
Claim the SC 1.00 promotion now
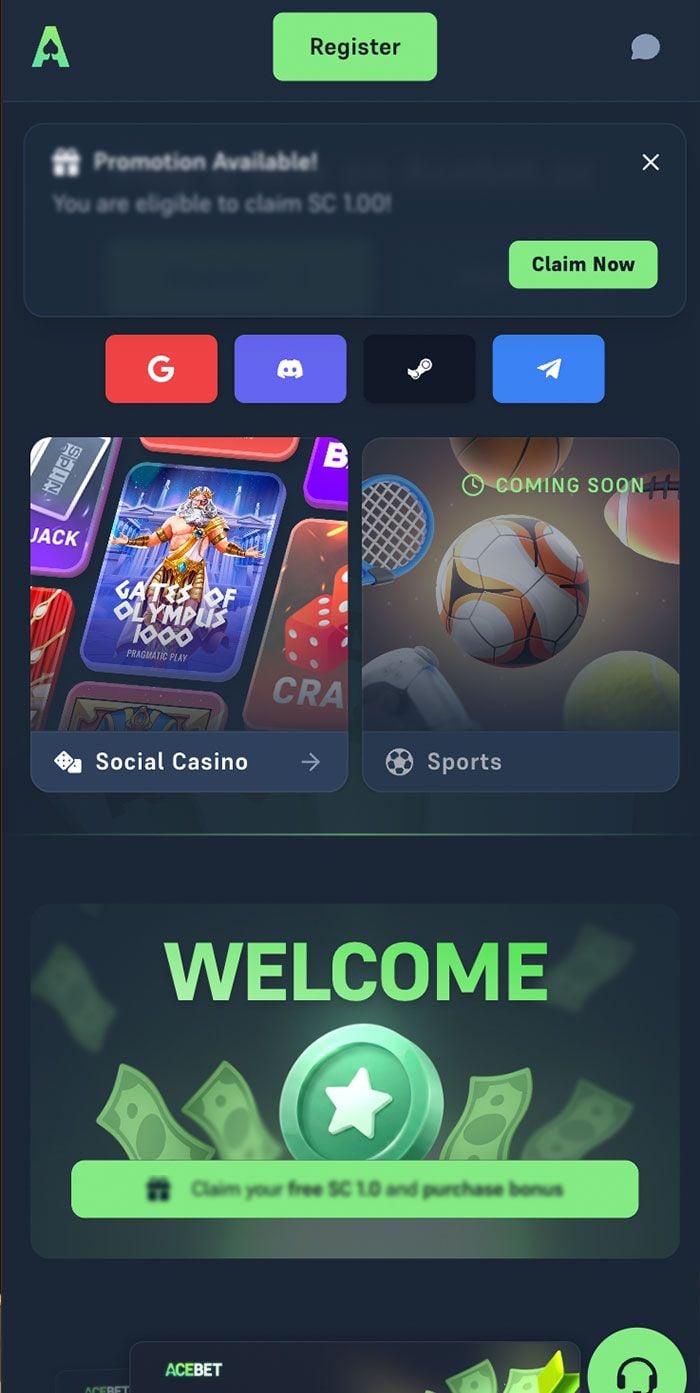(x=583, y=265)
